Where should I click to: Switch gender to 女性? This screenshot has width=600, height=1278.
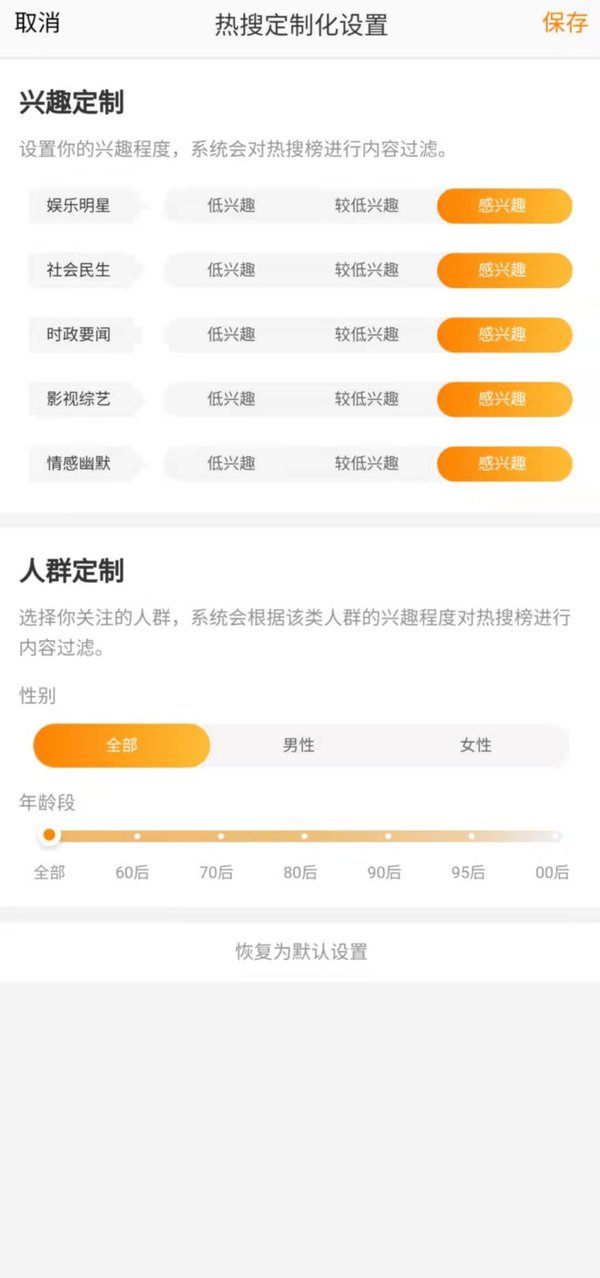point(475,745)
